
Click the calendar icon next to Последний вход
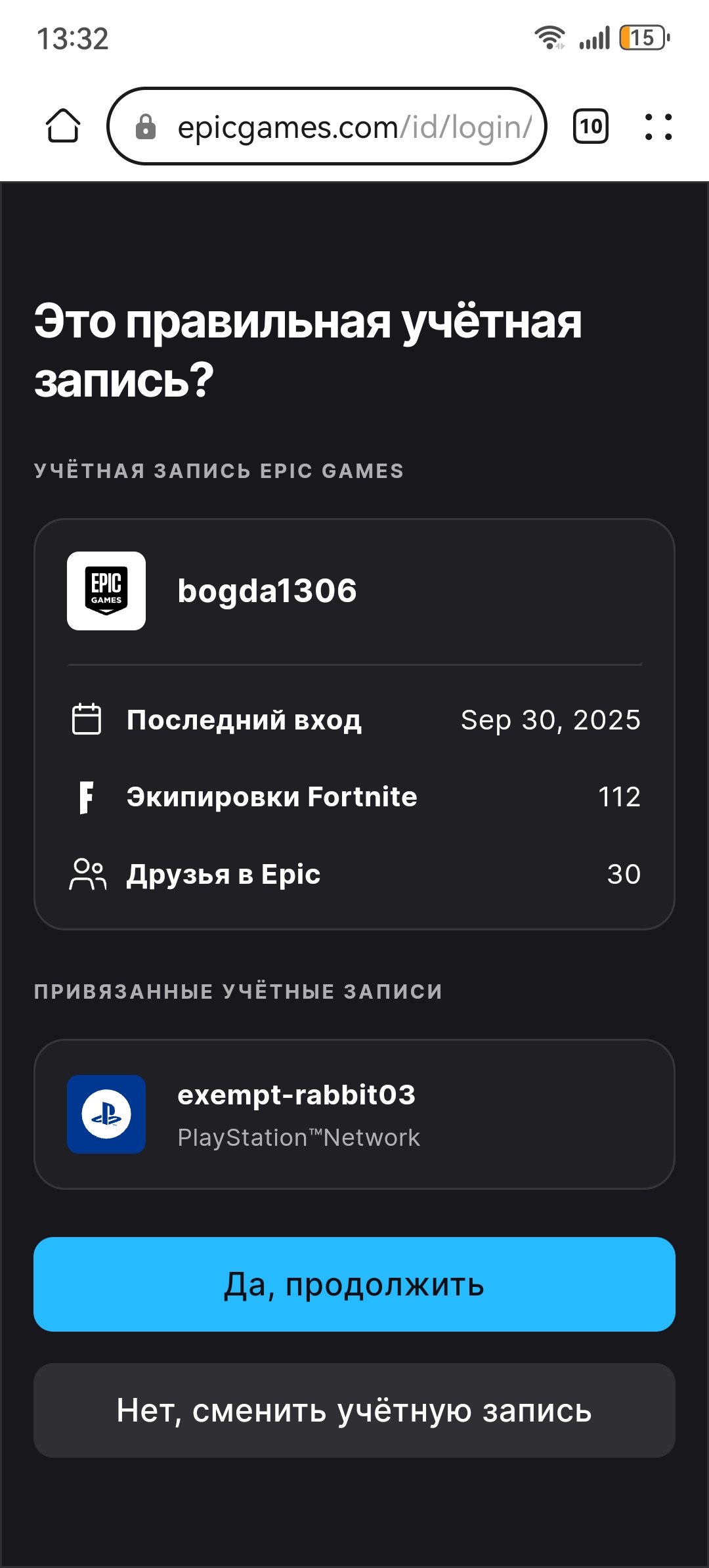click(87, 720)
